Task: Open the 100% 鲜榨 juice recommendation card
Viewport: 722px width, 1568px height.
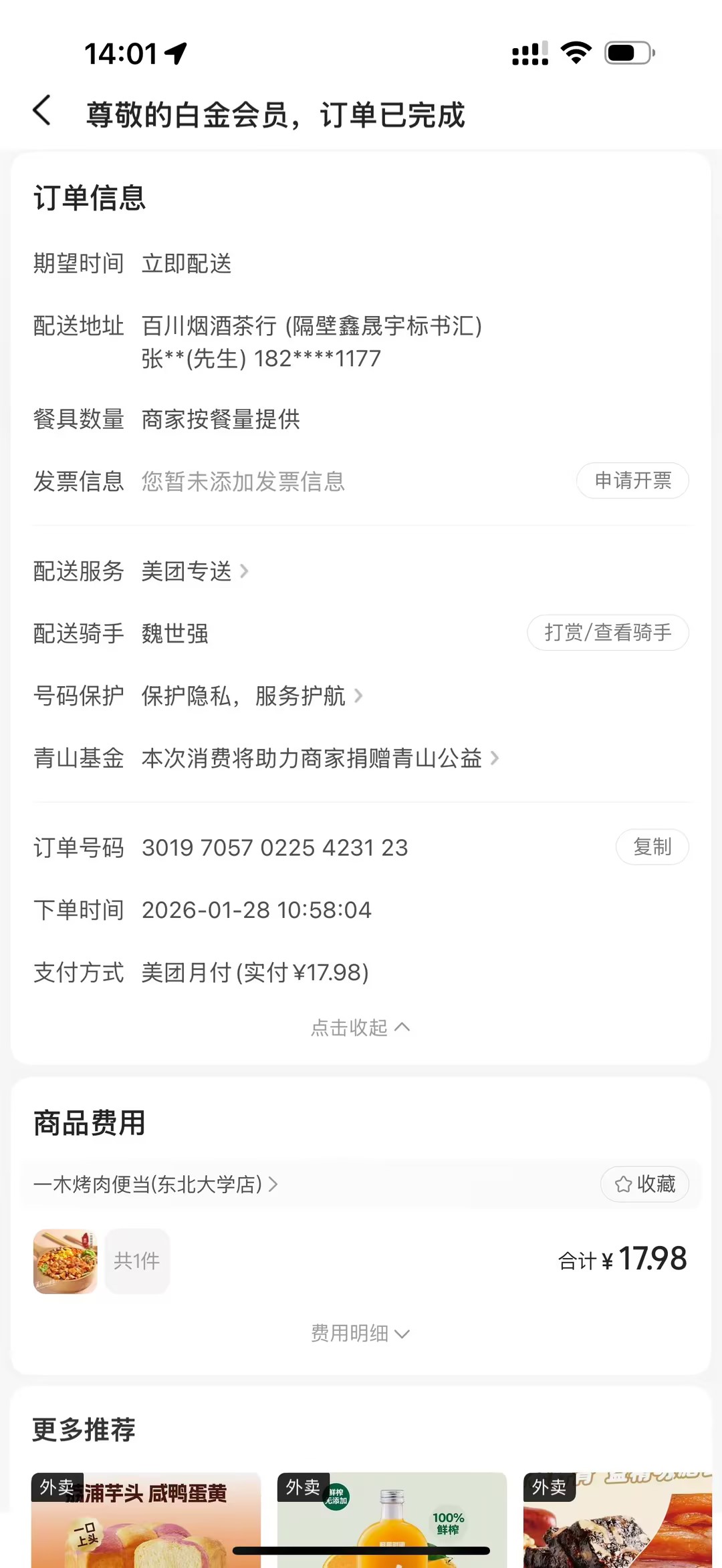Action: coord(392,1519)
